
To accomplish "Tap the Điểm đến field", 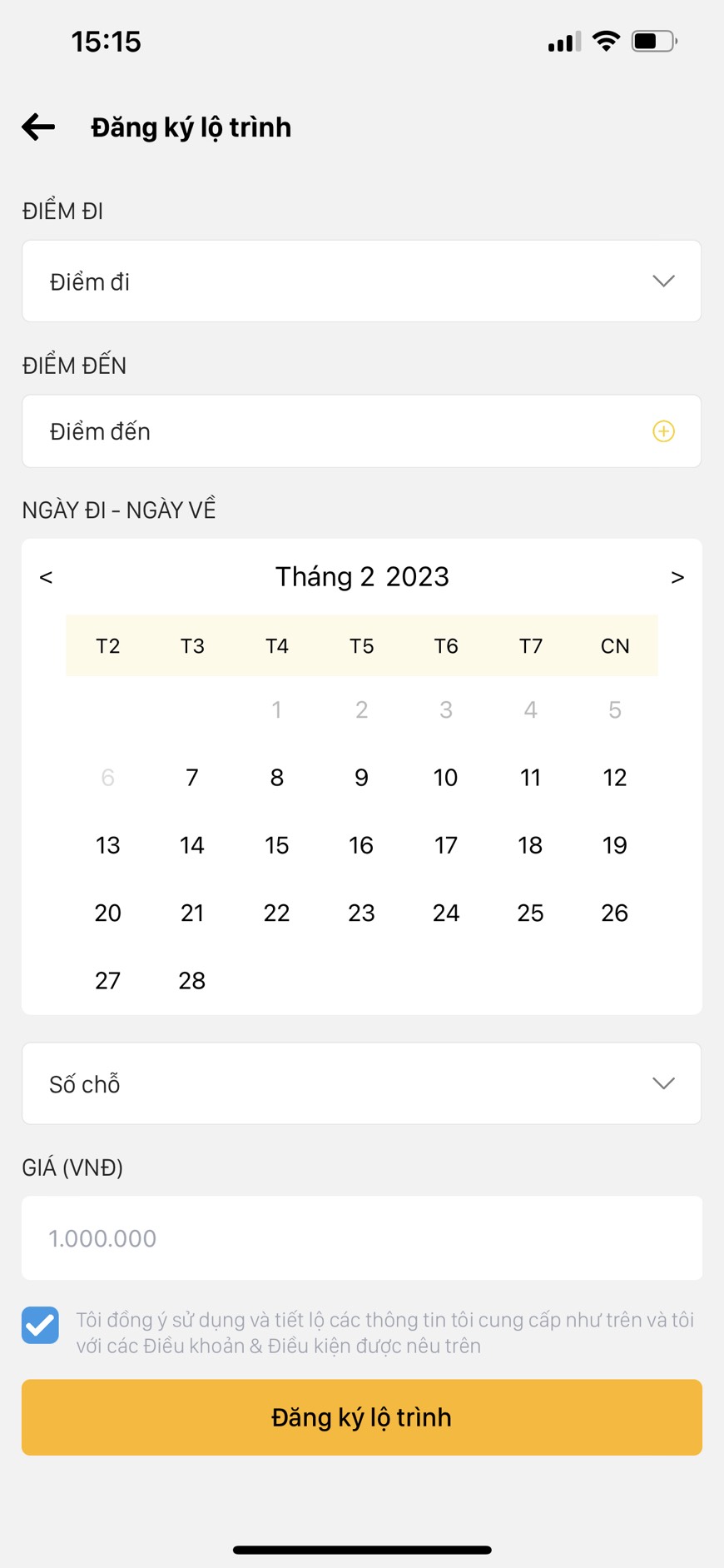I will click(361, 431).
